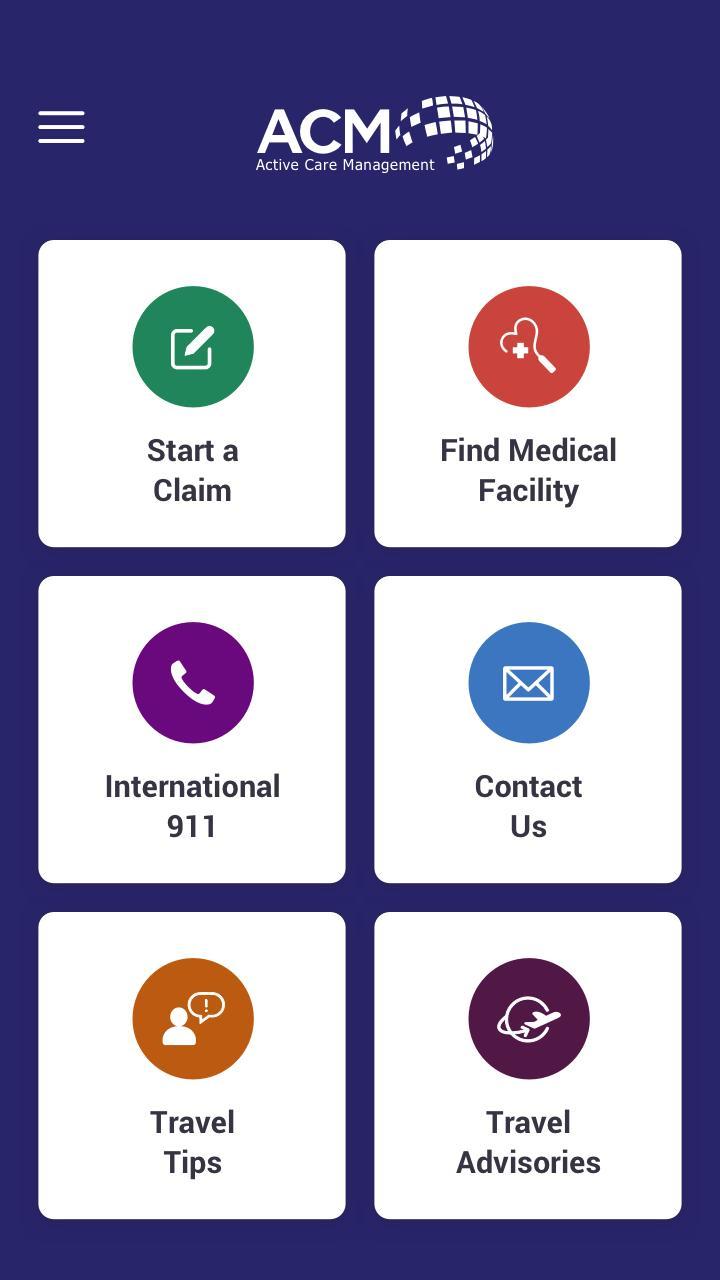The image size is (720, 1280).
Task: Select the Travel Advisories airplane globe icon
Action: (x=529, y=1018)
